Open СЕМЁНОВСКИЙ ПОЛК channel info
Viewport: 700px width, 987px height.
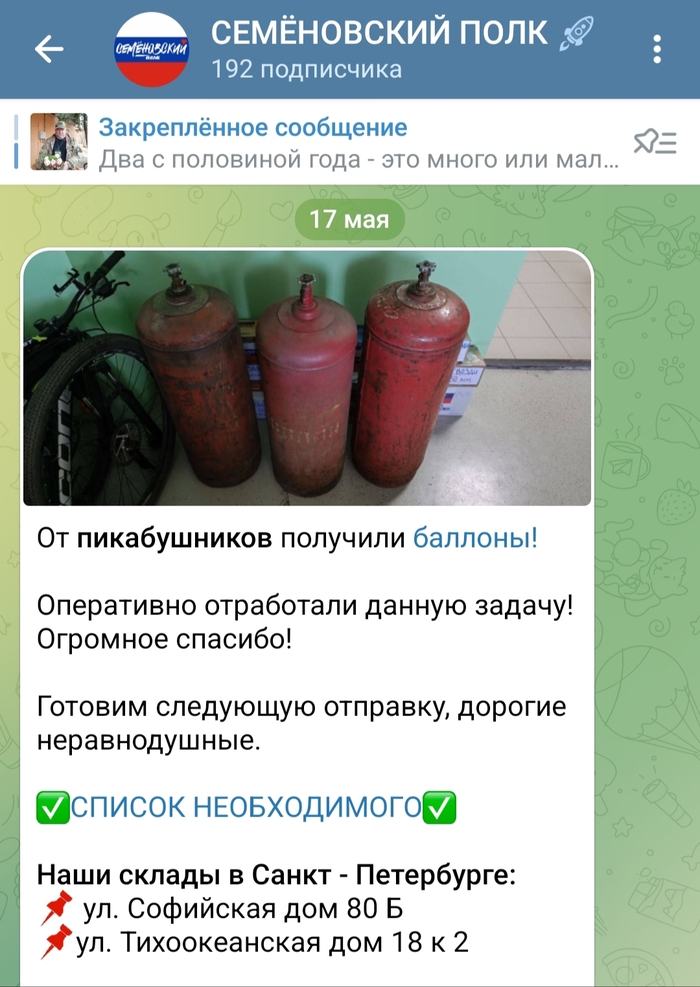tap(380, 48)
